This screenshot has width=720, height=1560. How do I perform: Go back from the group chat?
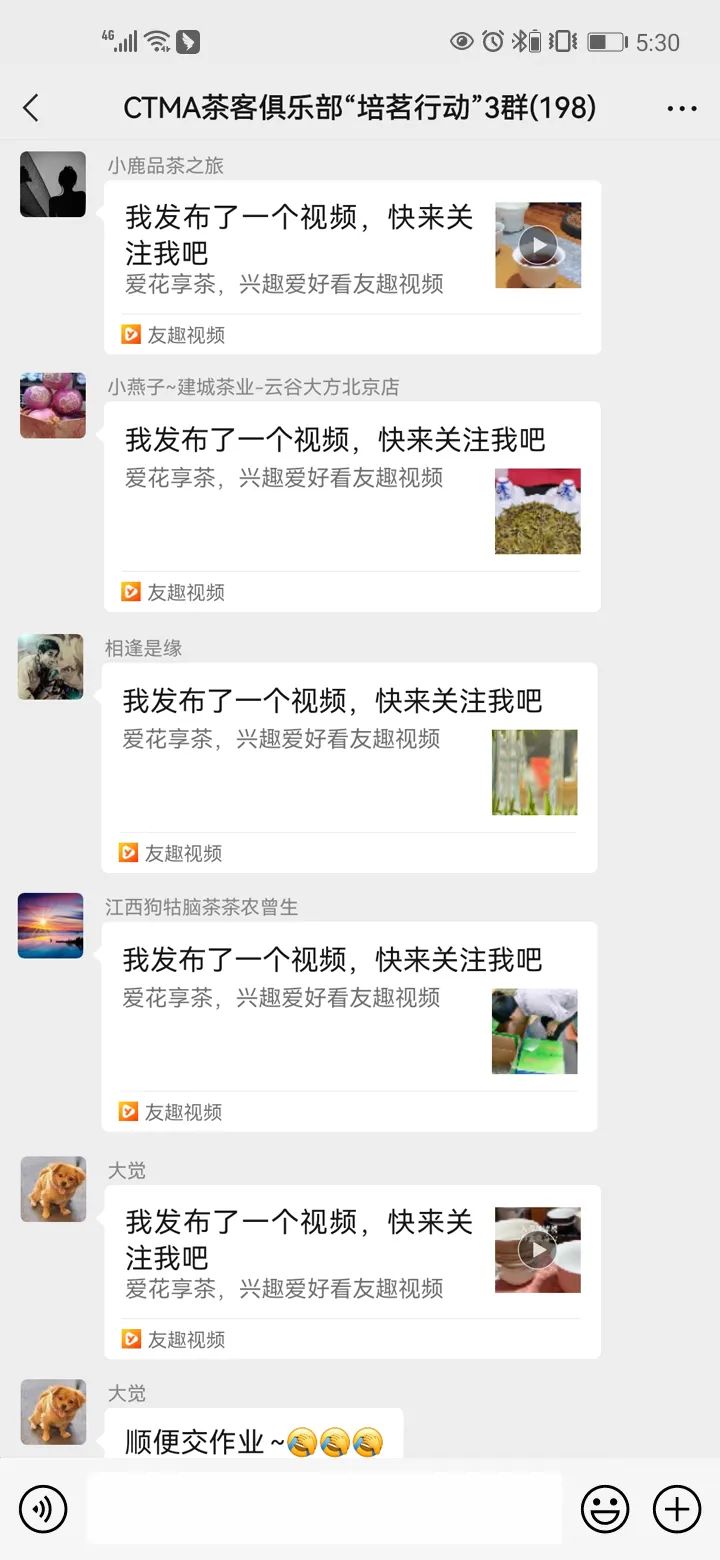click(x=31, y=108)
